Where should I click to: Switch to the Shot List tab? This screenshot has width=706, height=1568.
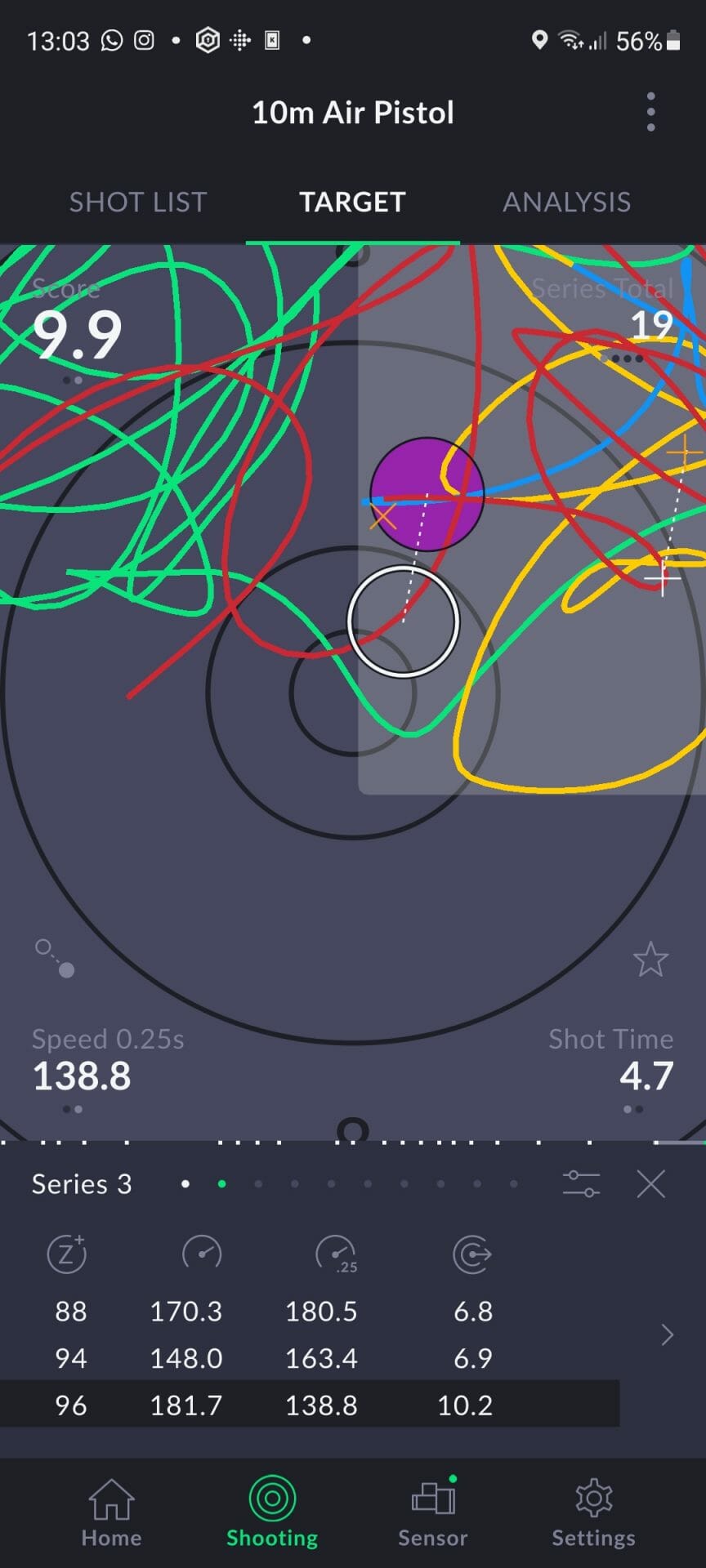[x=138, y=202]
